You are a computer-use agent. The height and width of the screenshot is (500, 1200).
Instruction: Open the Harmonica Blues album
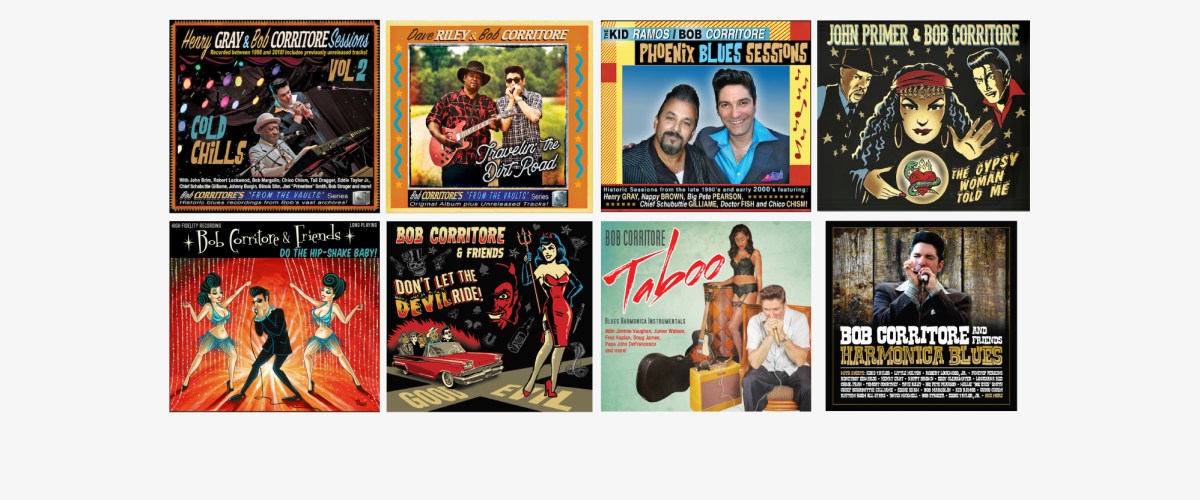click(921, 316)
